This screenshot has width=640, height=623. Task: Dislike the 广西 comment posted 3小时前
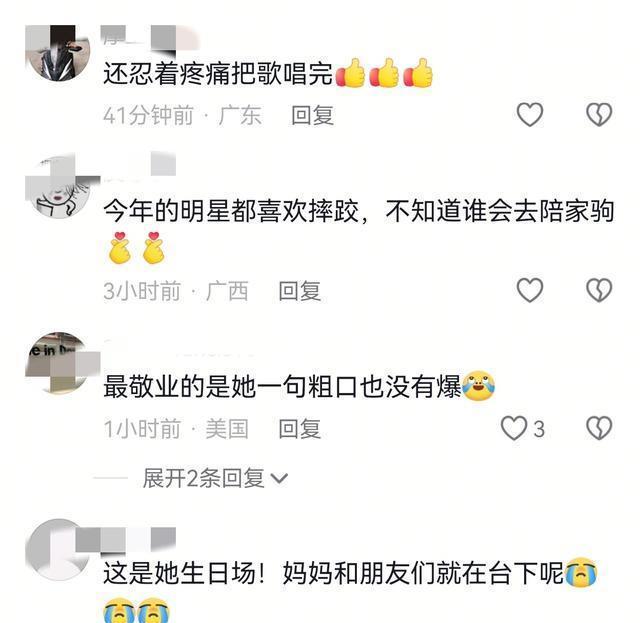pyautogui.click(x=599, y=290)
